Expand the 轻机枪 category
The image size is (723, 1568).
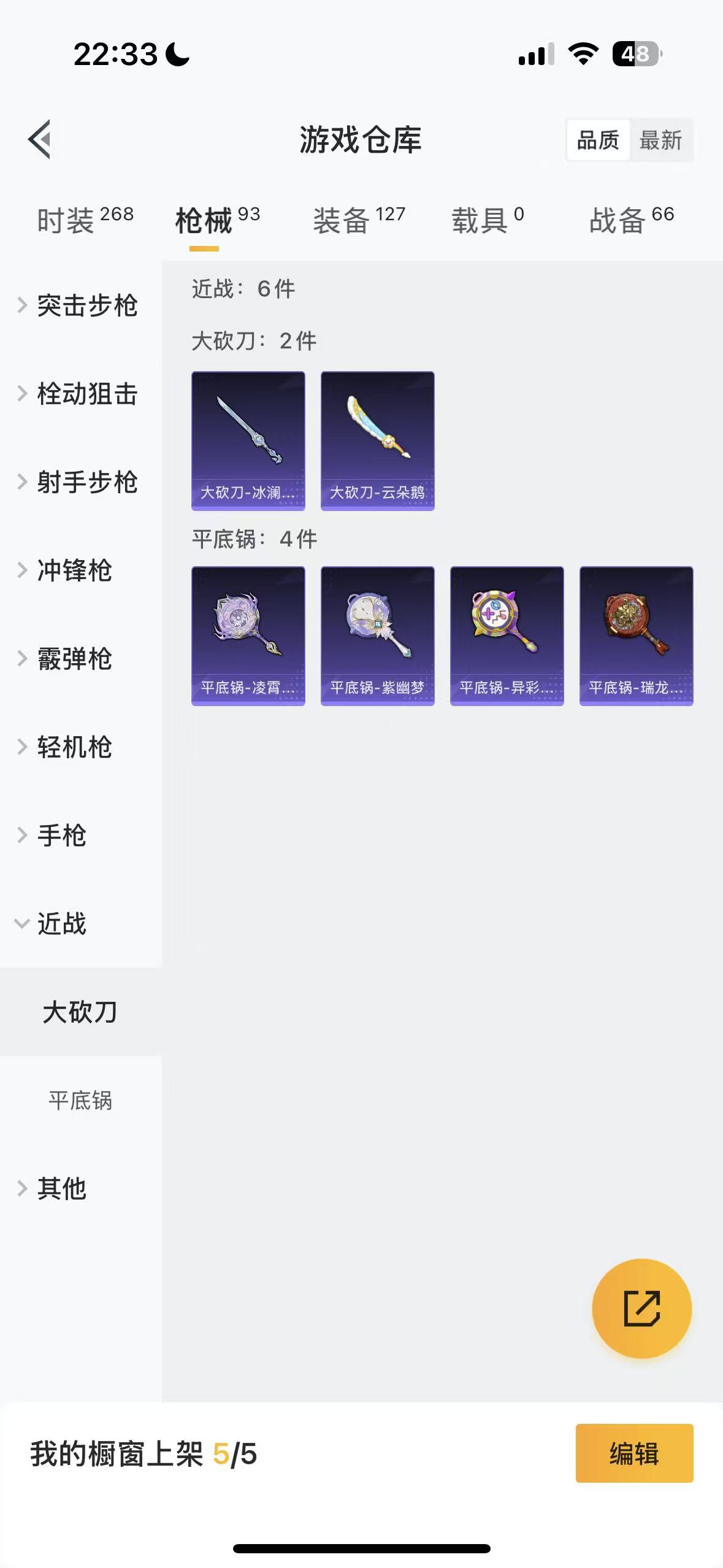click(x=67, y=747)
